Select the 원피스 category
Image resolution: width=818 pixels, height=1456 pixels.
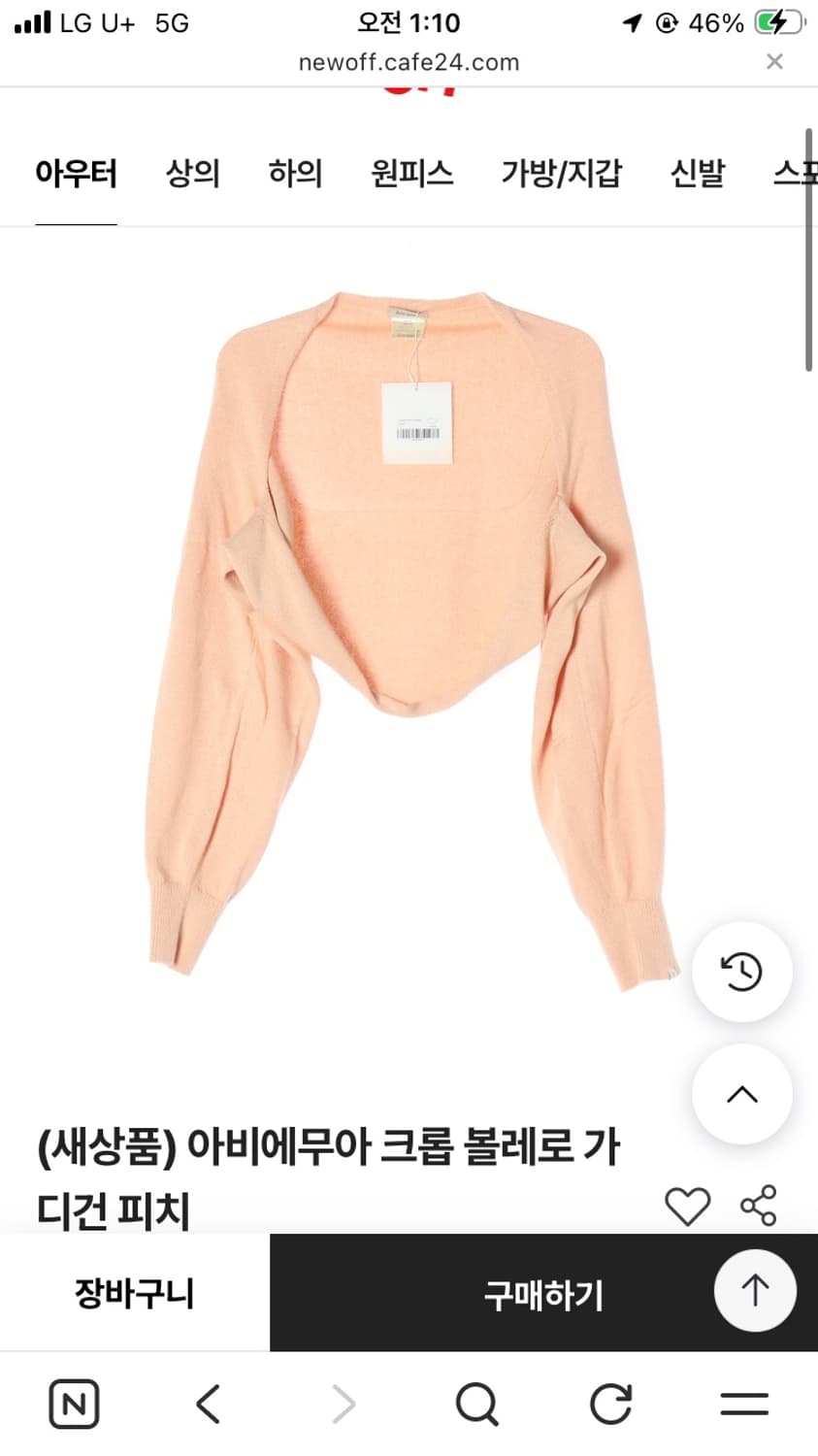[x=411, y=173]
